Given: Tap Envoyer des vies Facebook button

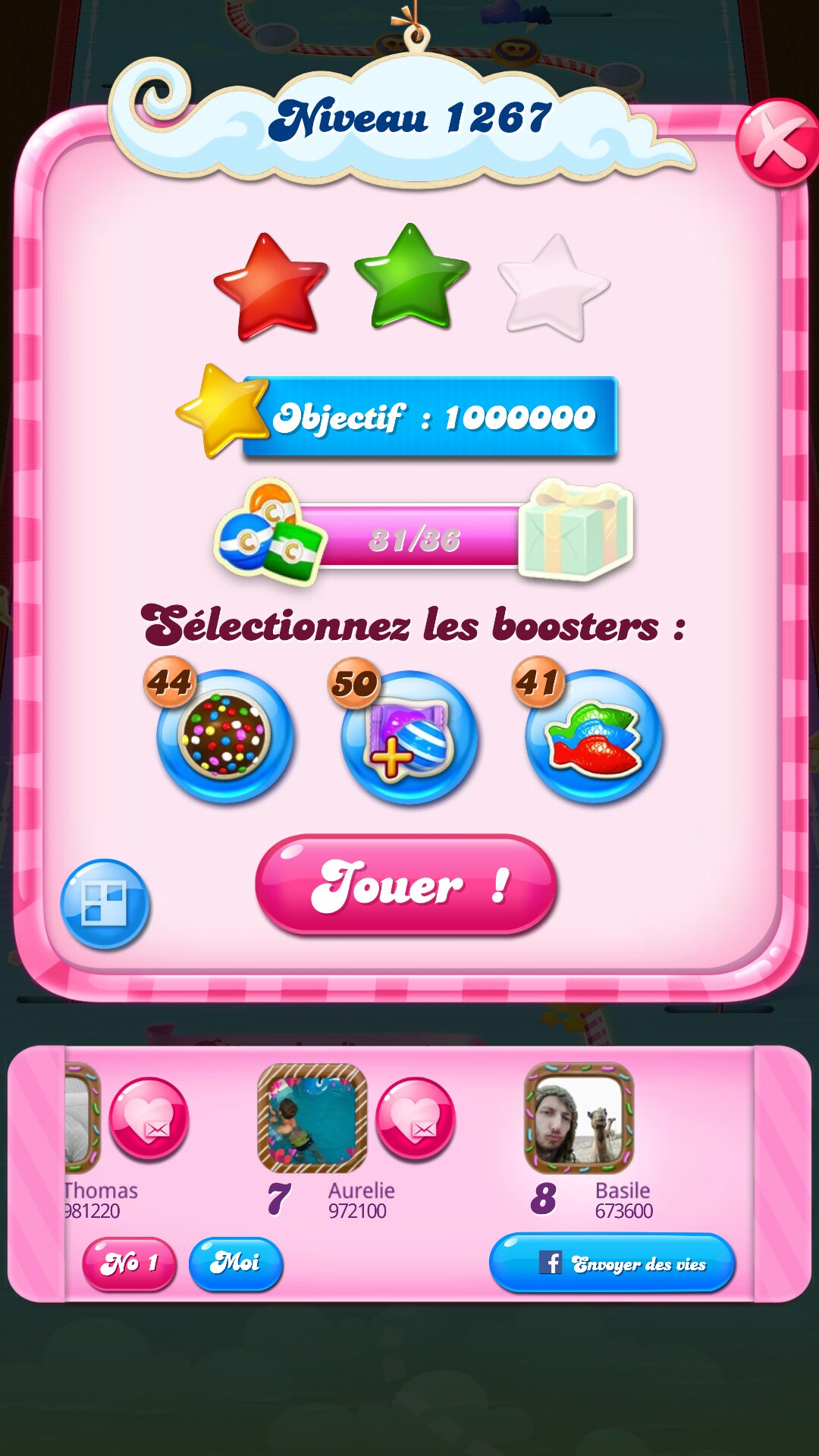Looking at the screenshot, I should pos(612,1263).
